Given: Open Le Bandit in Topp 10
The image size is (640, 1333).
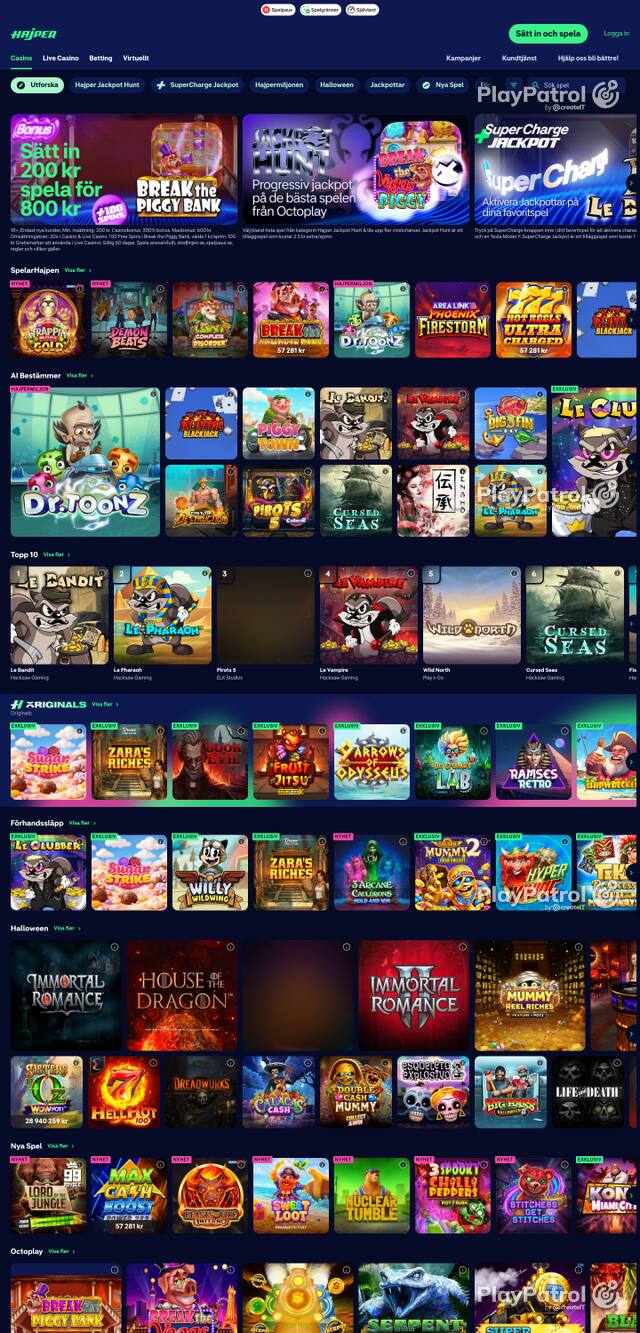Looking at the screenshot, I should pyautogui.click(x=59, y=616).
